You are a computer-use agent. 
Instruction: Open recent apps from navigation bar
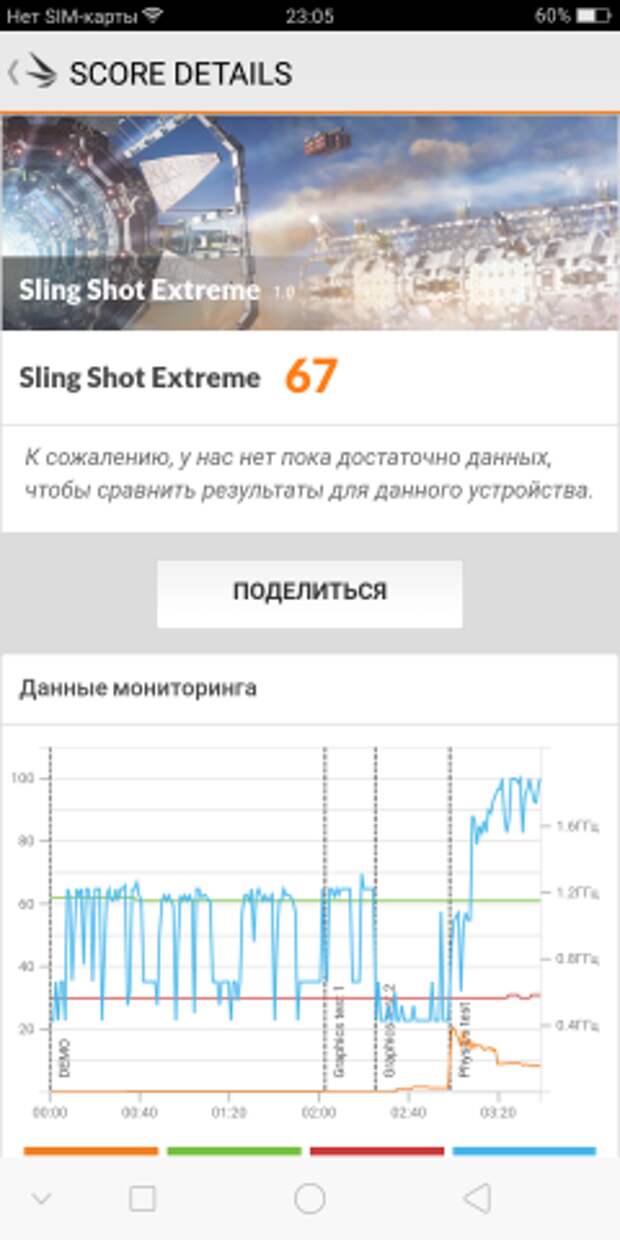[143, 1197]
